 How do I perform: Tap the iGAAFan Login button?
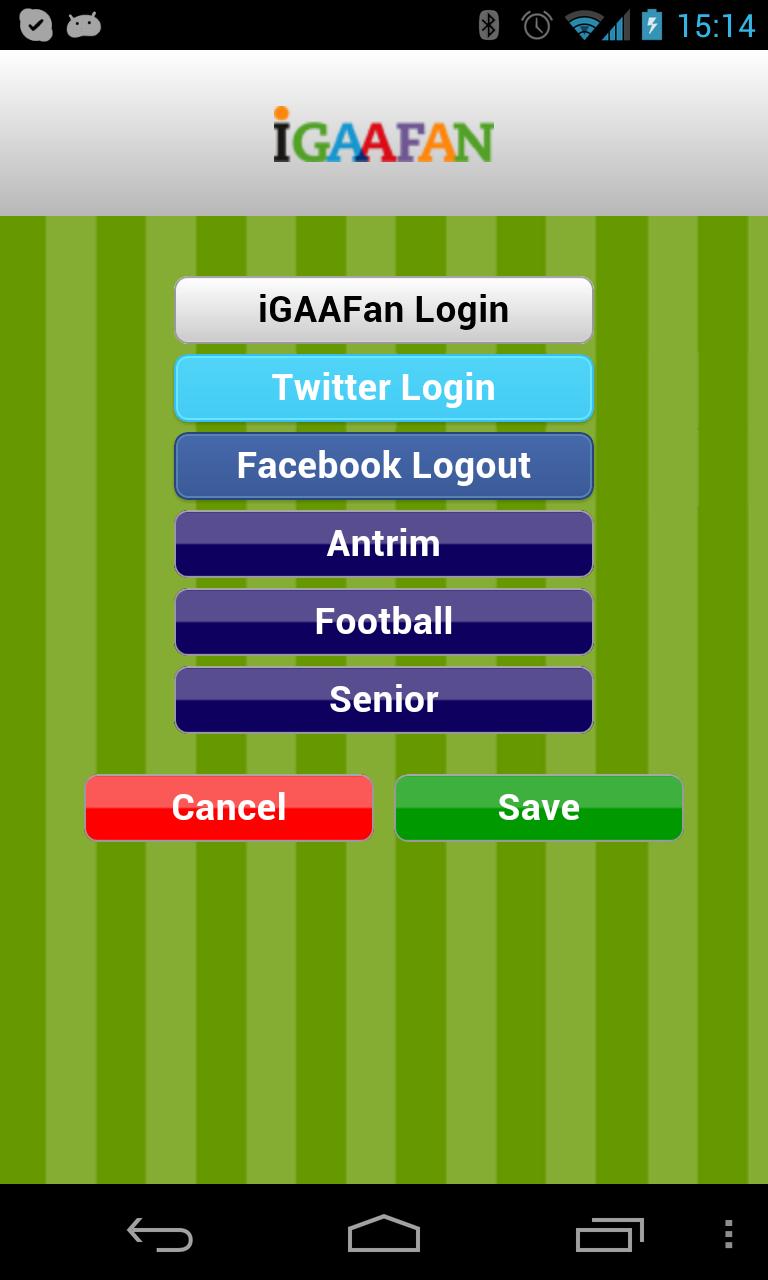tap(384, 310)
